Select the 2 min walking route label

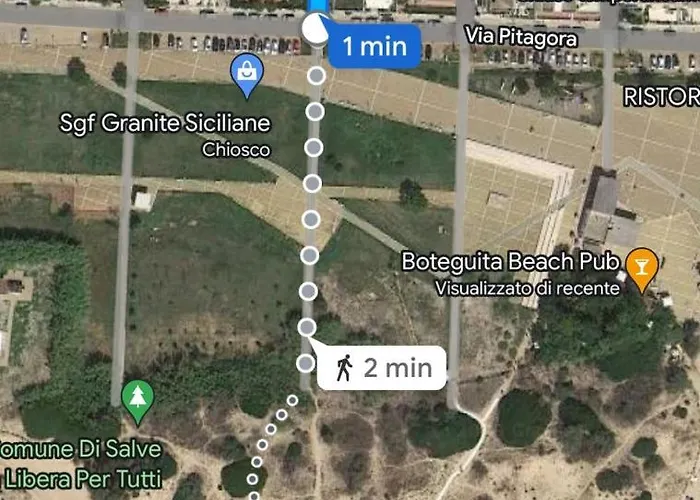point(381,367)
